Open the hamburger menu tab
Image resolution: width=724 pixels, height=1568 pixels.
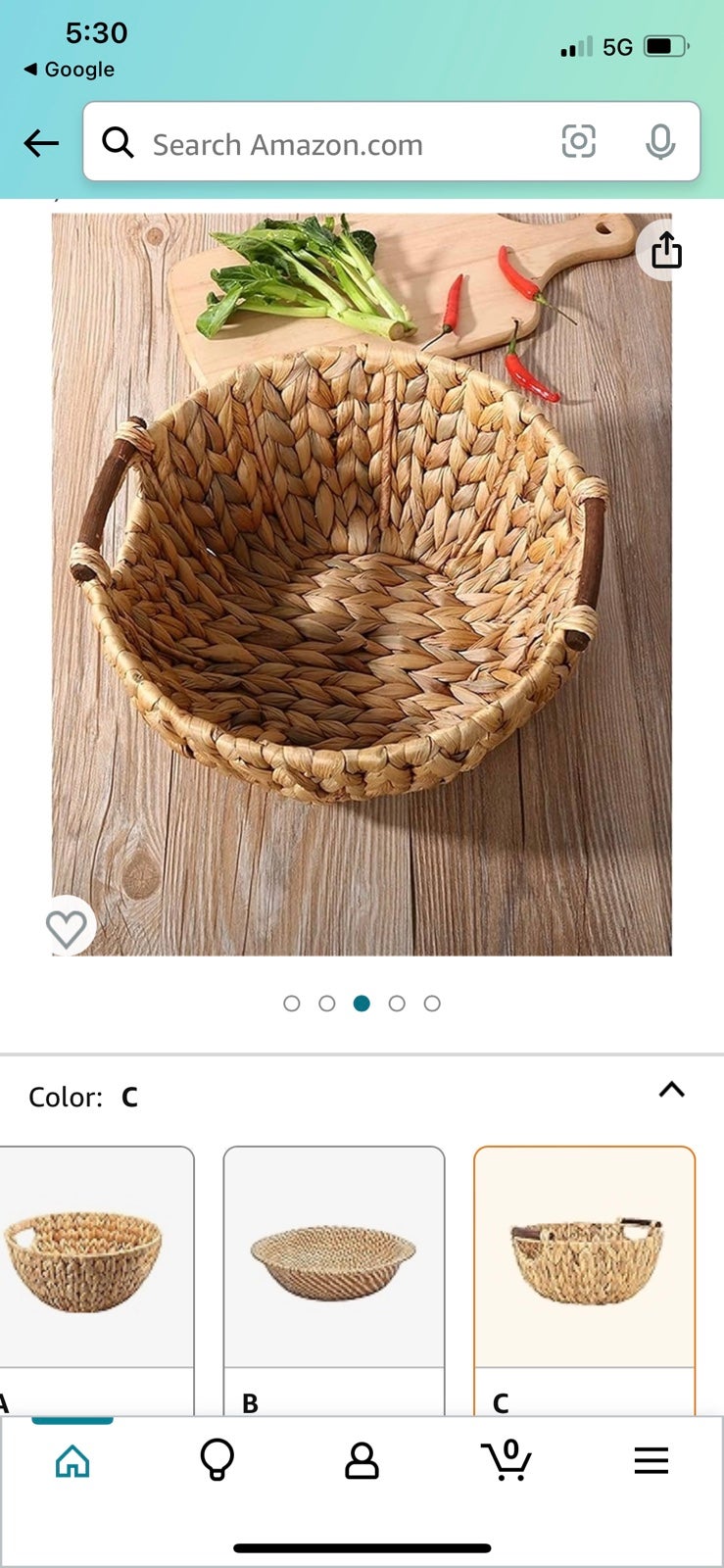pyautogui.click(x=652, y=1461)
